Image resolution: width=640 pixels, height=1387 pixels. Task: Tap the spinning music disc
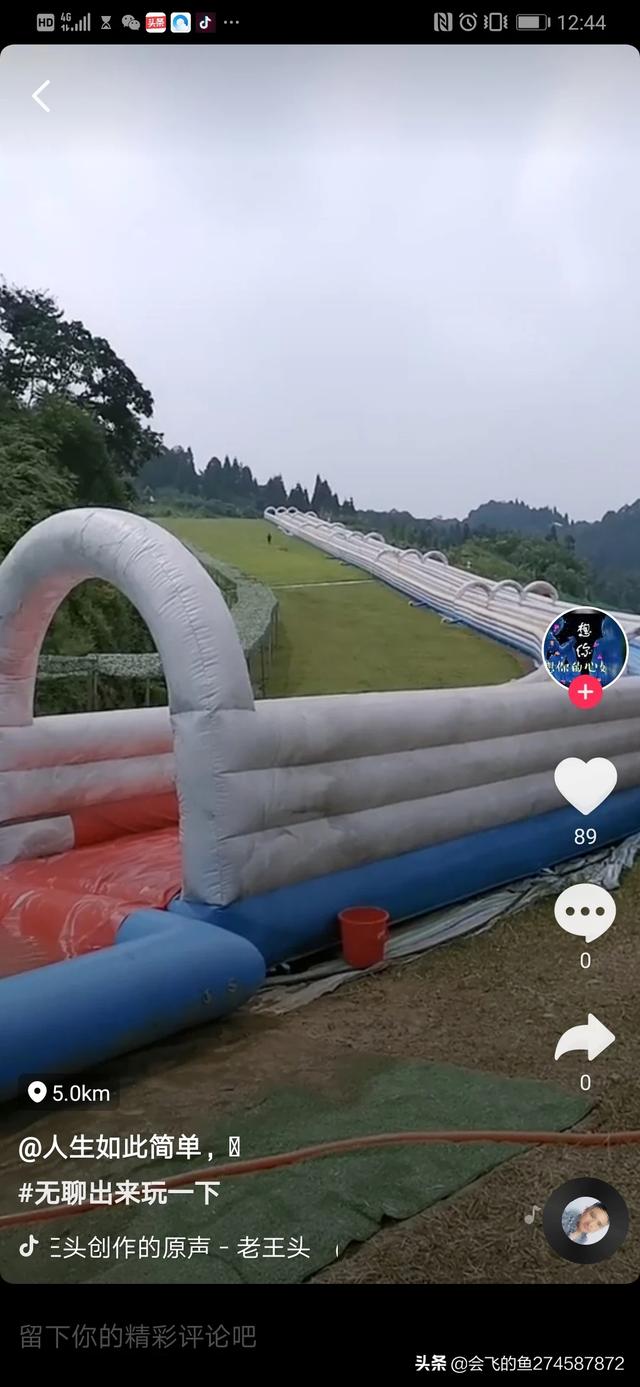[585, 1221]
